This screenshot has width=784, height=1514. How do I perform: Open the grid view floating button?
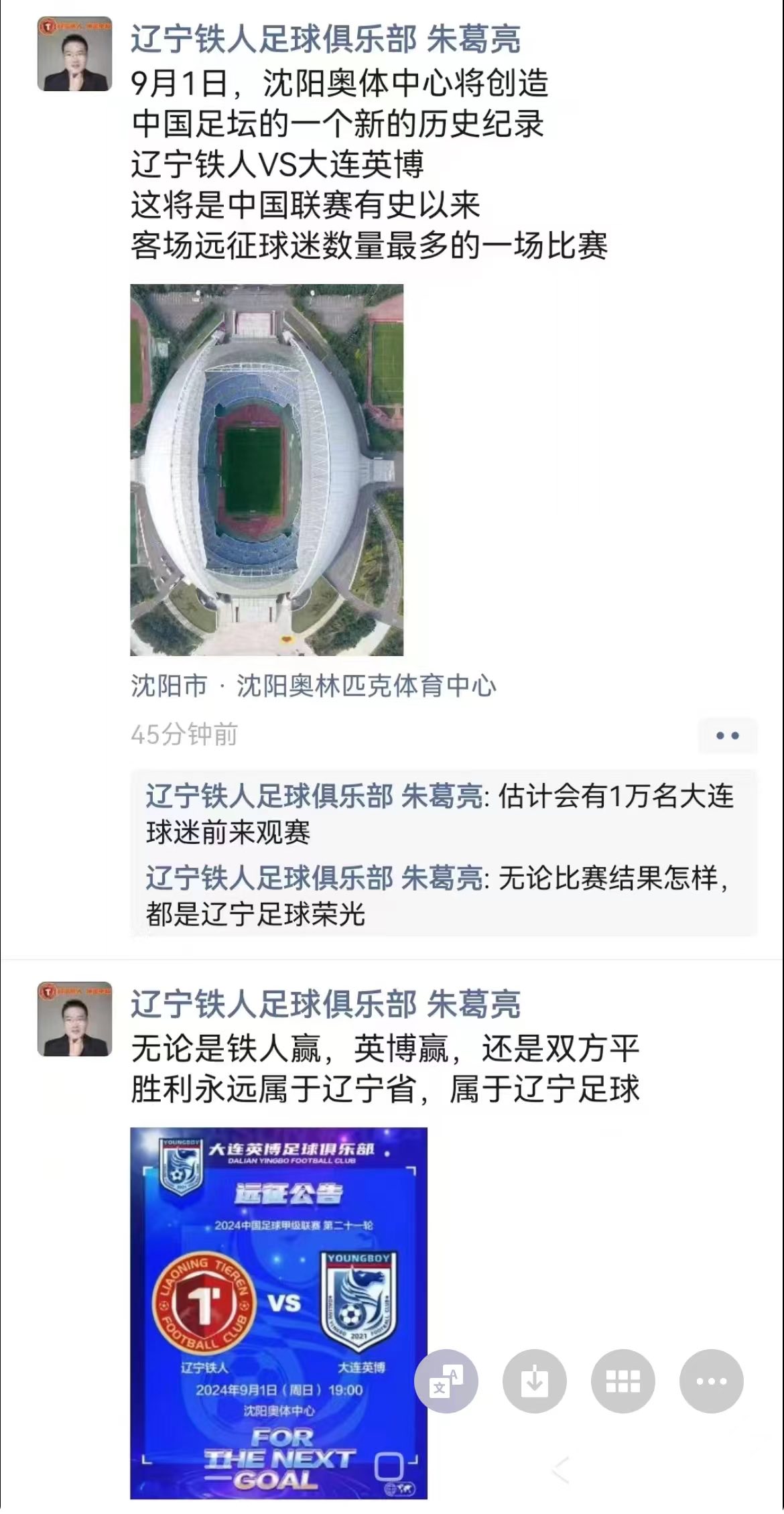(x=623, y=1381)
